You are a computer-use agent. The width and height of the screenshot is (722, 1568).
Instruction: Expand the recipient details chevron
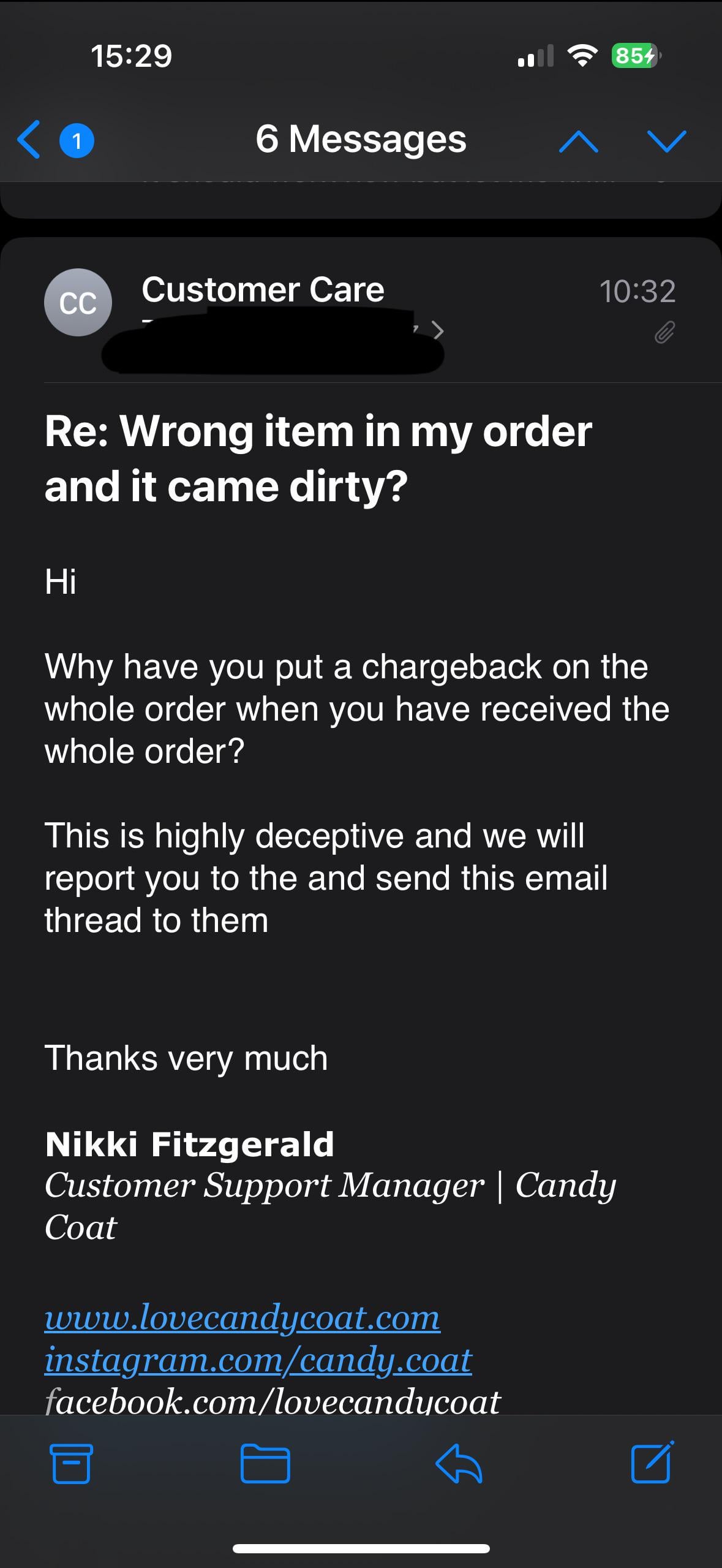click(x=438, y=331)
